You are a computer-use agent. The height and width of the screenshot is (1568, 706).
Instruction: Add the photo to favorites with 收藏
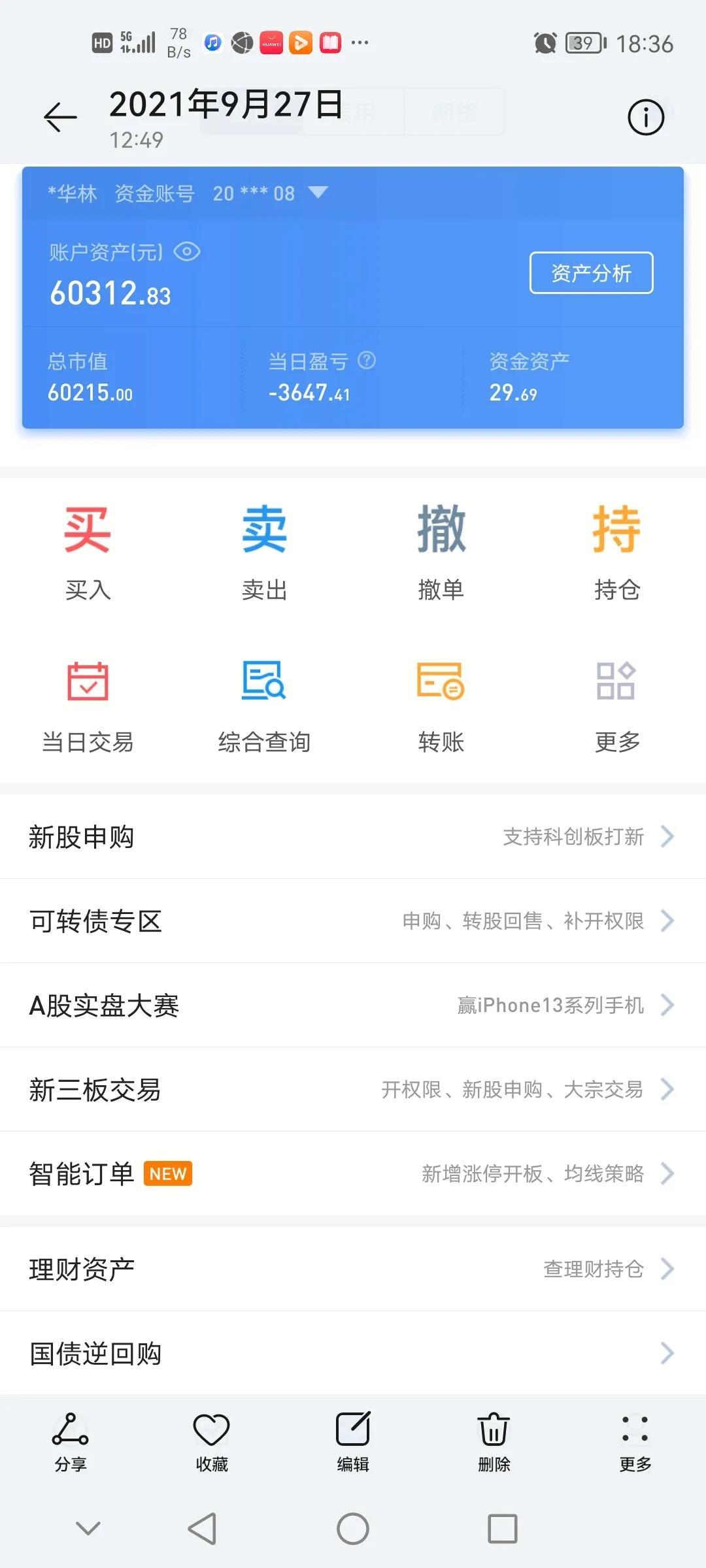click(x=212, y=1441)
